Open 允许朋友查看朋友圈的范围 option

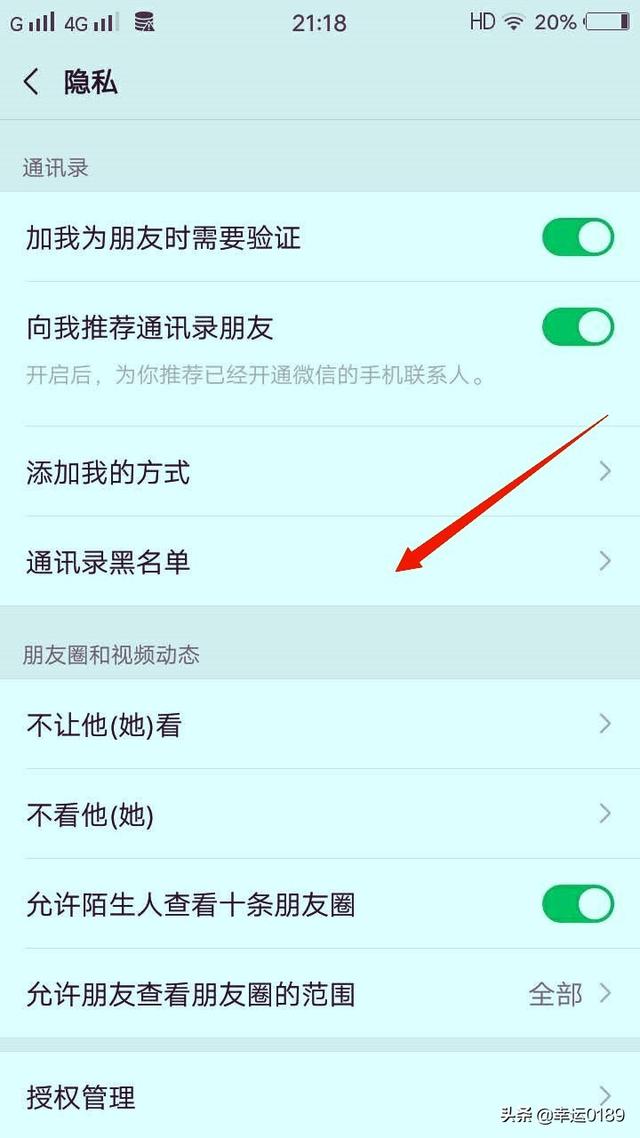pos(320,994)
